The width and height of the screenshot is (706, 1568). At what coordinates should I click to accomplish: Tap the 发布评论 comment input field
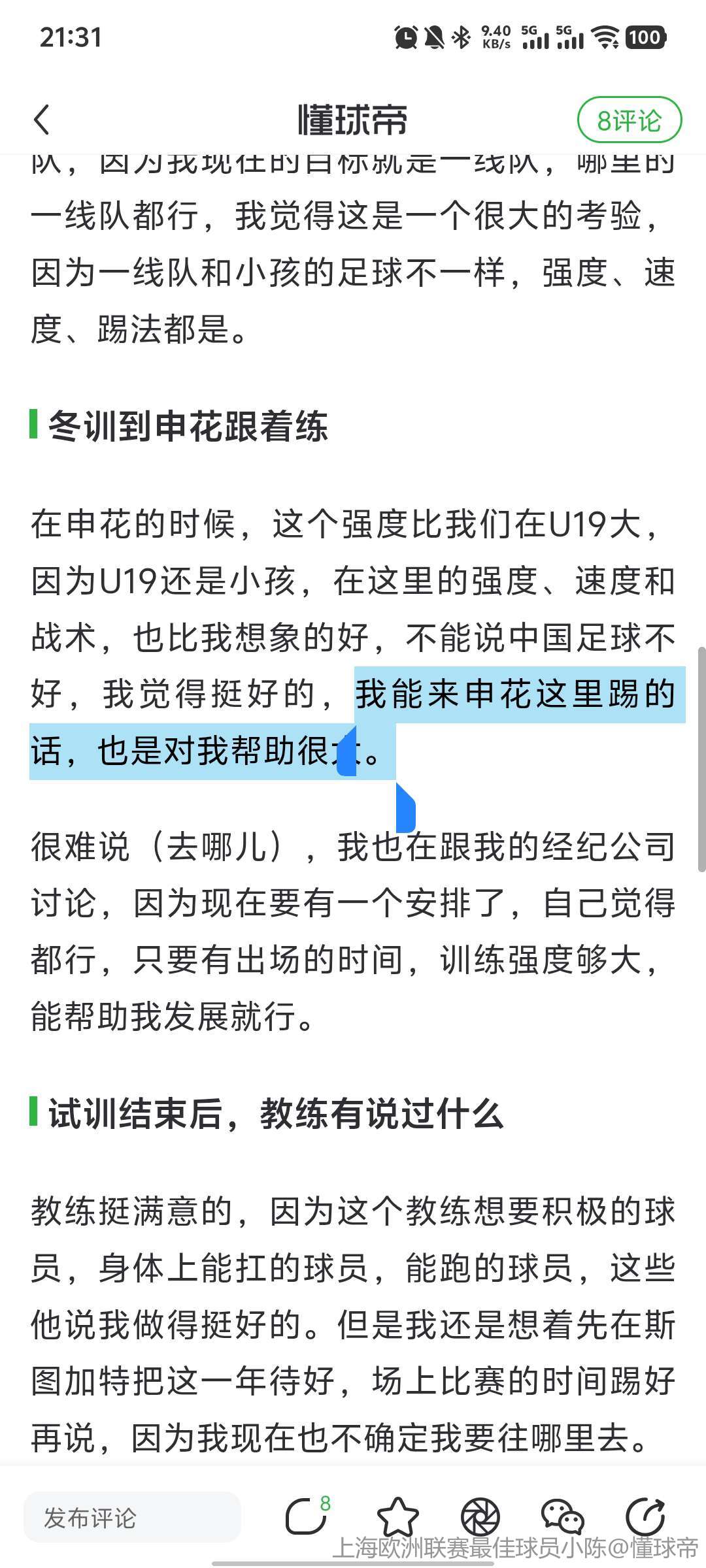(x=132, y=1518)
